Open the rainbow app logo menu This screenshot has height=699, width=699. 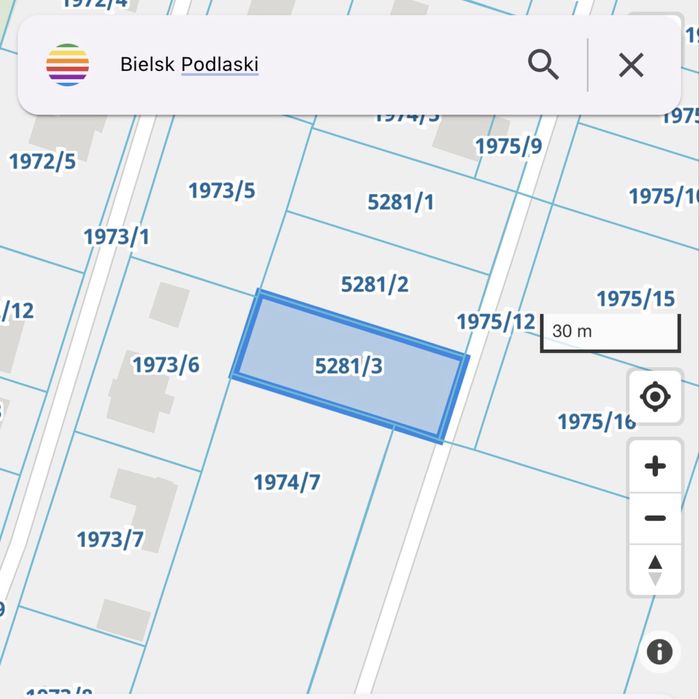(x=68, y=65)
